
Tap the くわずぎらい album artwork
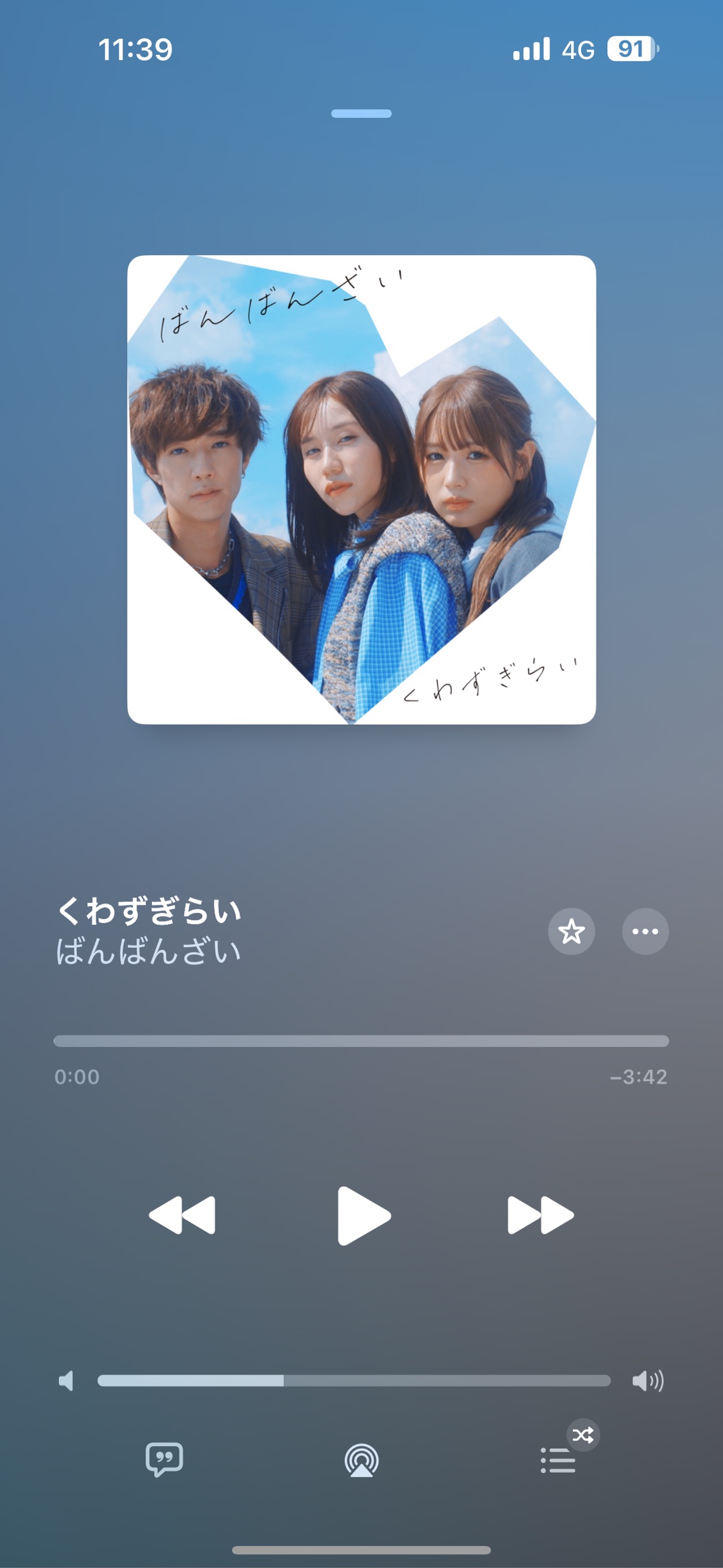[361, 490]
